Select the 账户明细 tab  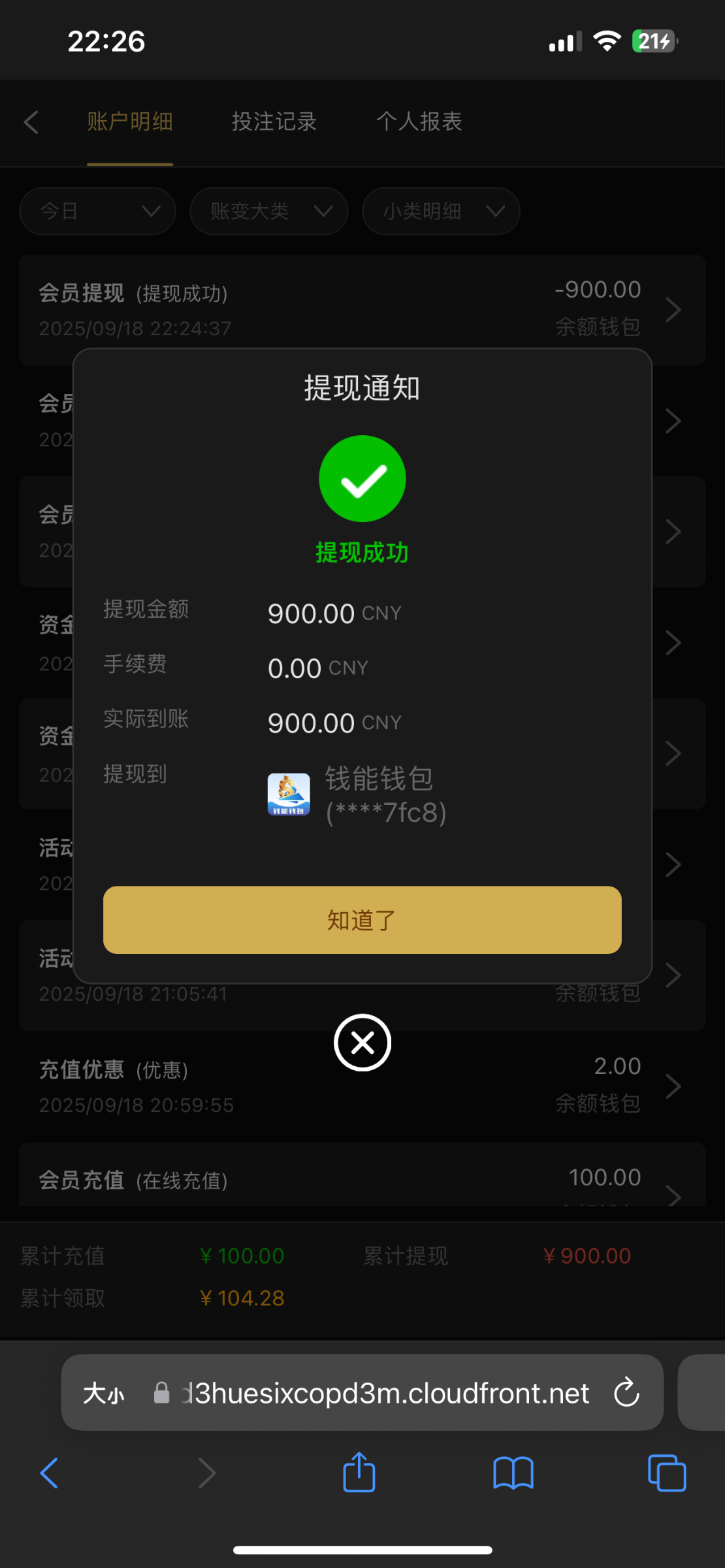point(130,122)
